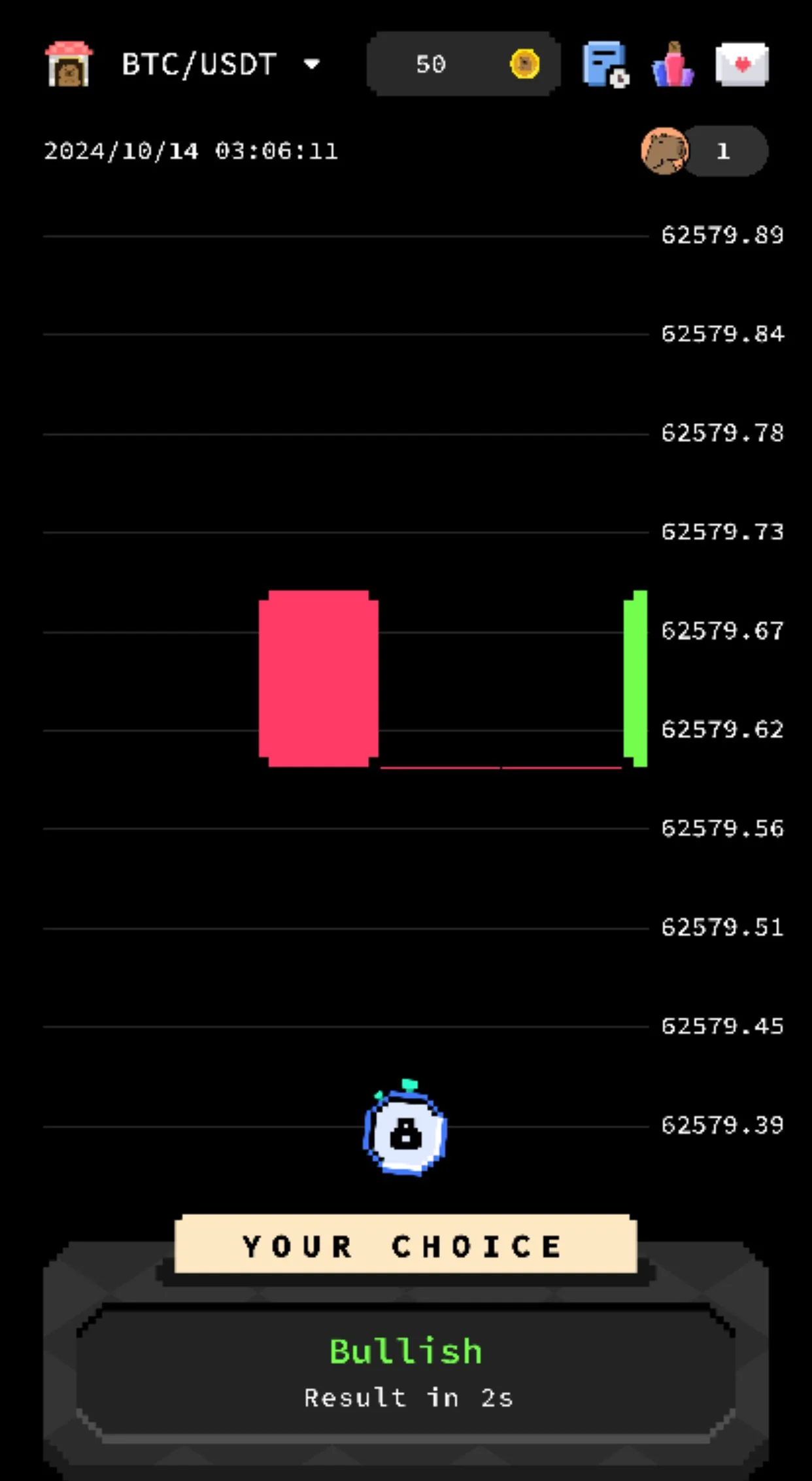
Task: Open the 50 coin balance
Action: tap(463, 64)
